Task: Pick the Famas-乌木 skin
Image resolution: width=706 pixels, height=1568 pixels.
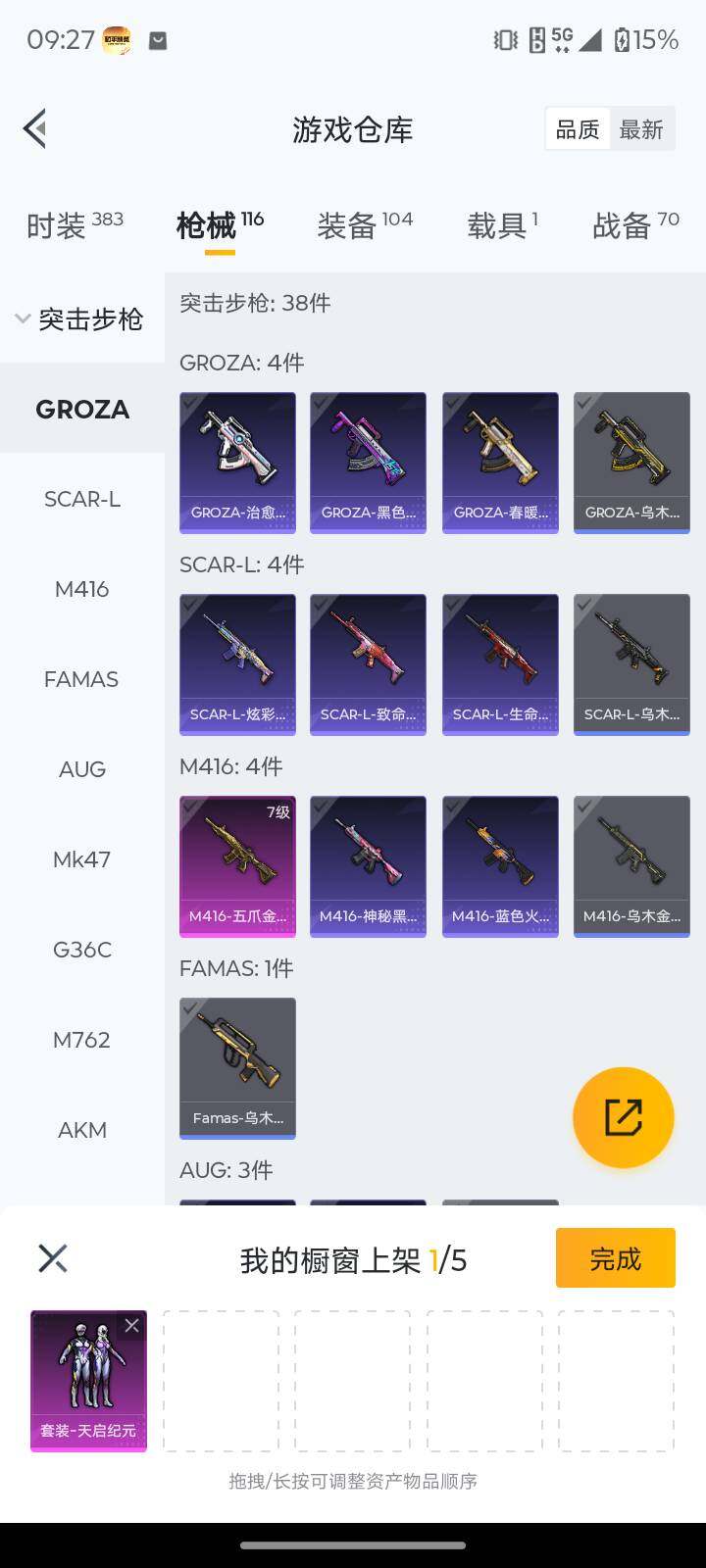Action: click(x=237, y=1067)
